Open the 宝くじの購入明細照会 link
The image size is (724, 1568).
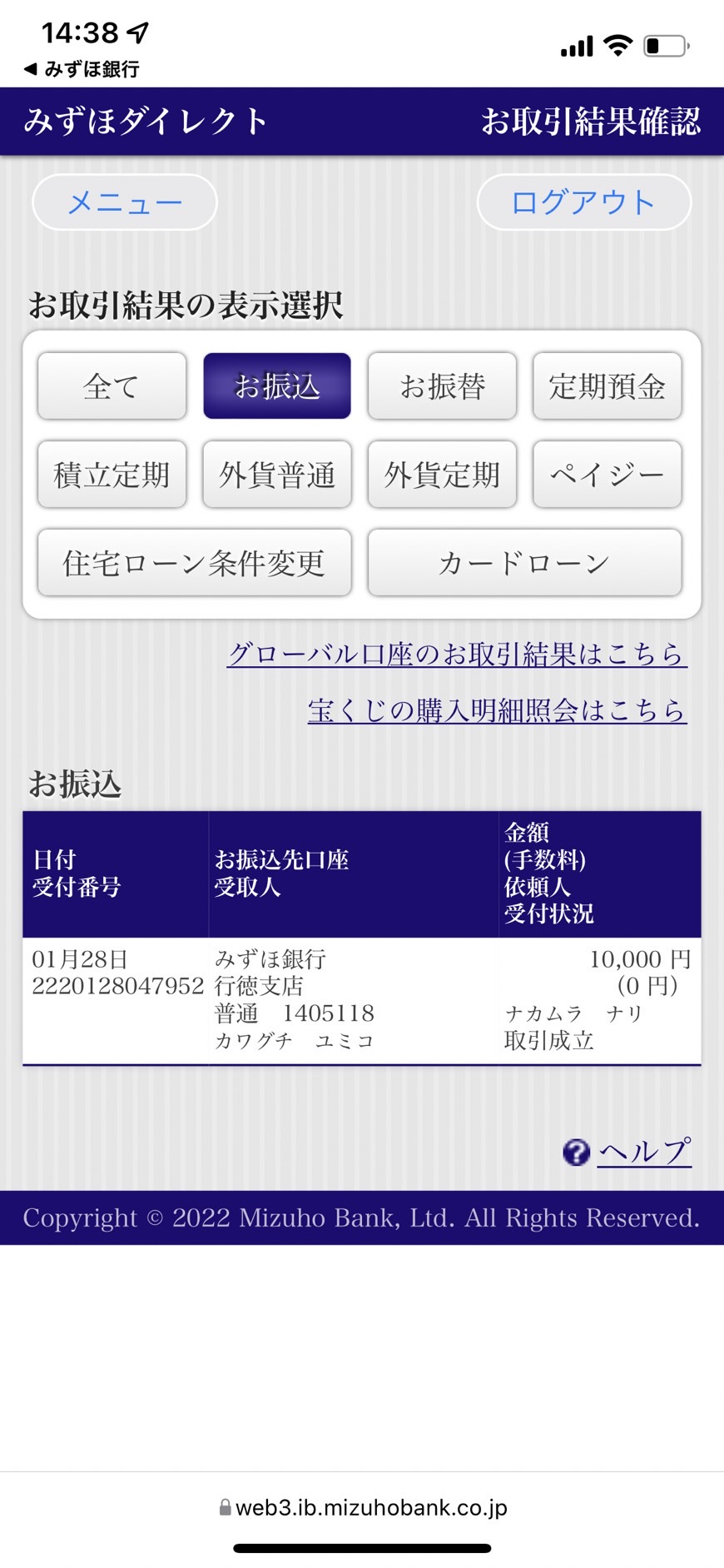click(498, 710)
